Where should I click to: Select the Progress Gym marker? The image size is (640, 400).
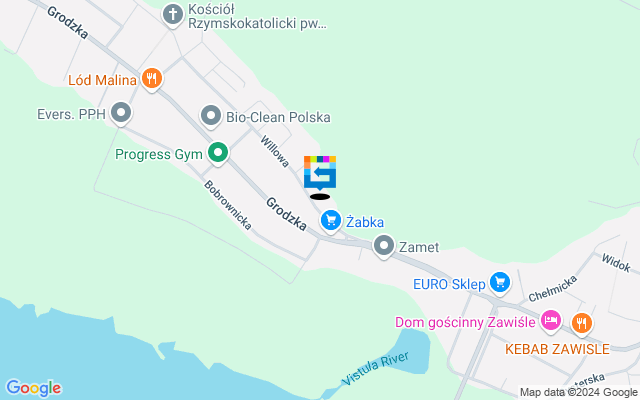[x=218, y=154]
